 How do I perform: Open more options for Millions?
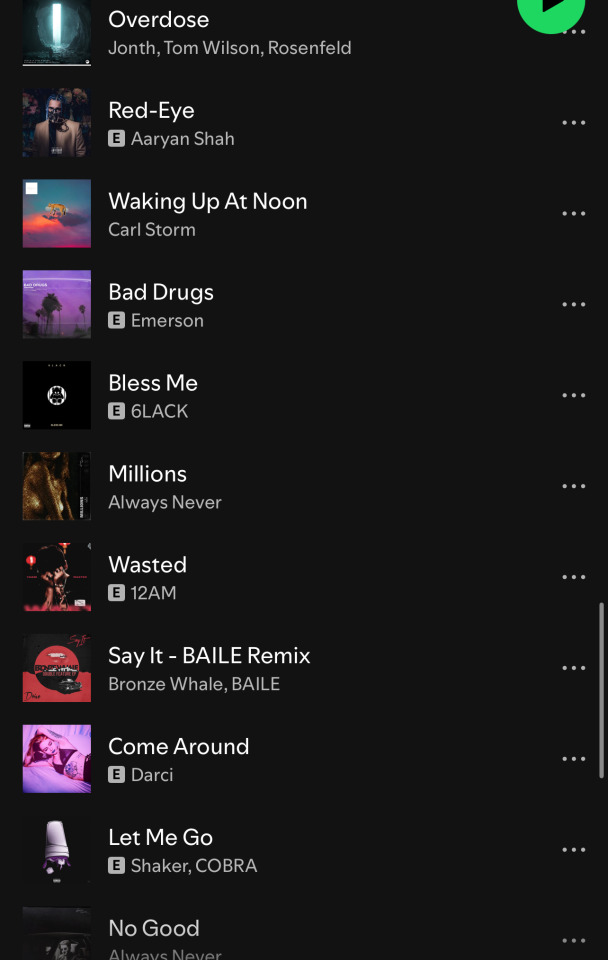pos(573,487)
